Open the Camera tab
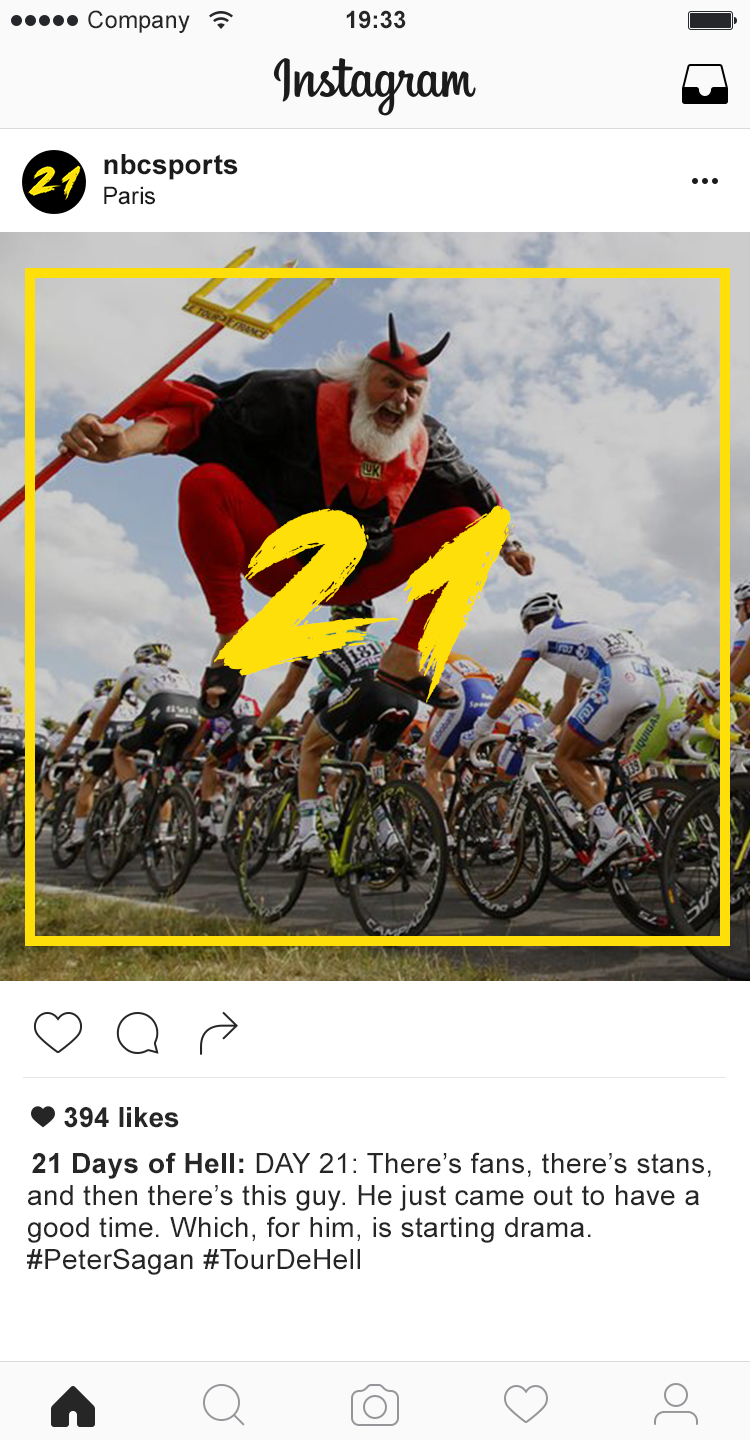The height and width of the screenshot is (1440, 750). [x=375, y=1404]
